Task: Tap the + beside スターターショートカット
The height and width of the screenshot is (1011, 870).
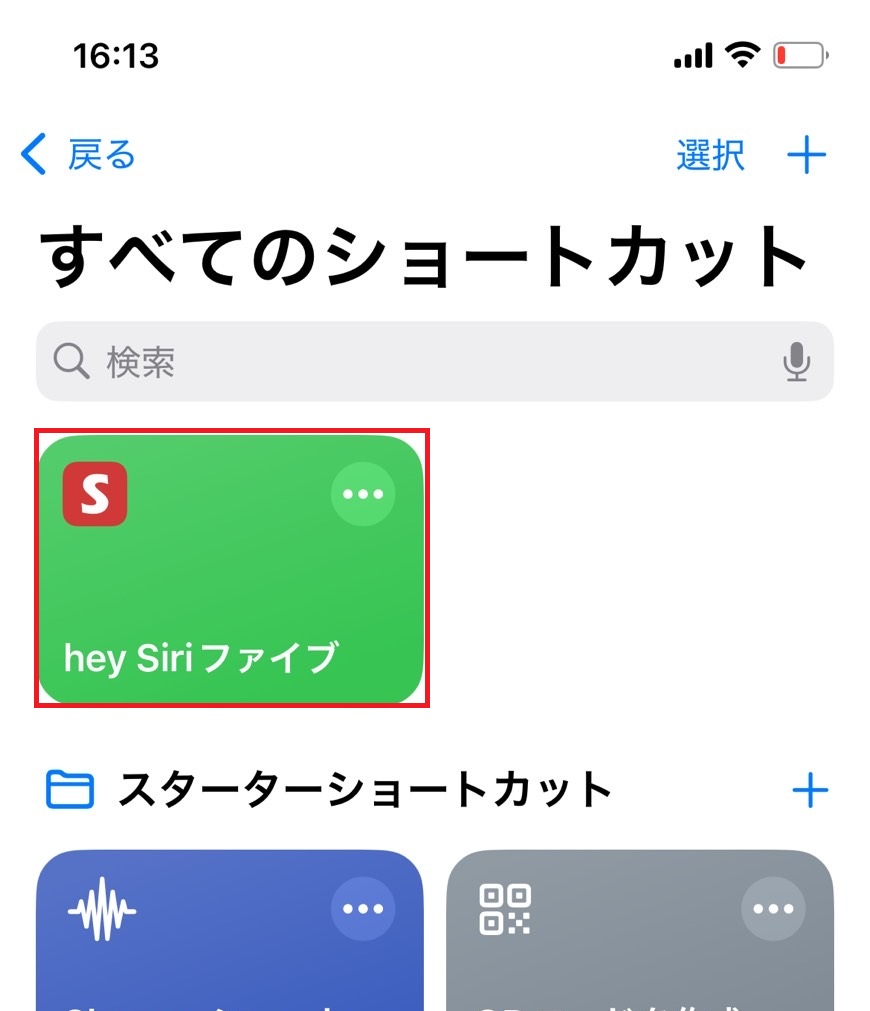Action: (x=810, y=789)
